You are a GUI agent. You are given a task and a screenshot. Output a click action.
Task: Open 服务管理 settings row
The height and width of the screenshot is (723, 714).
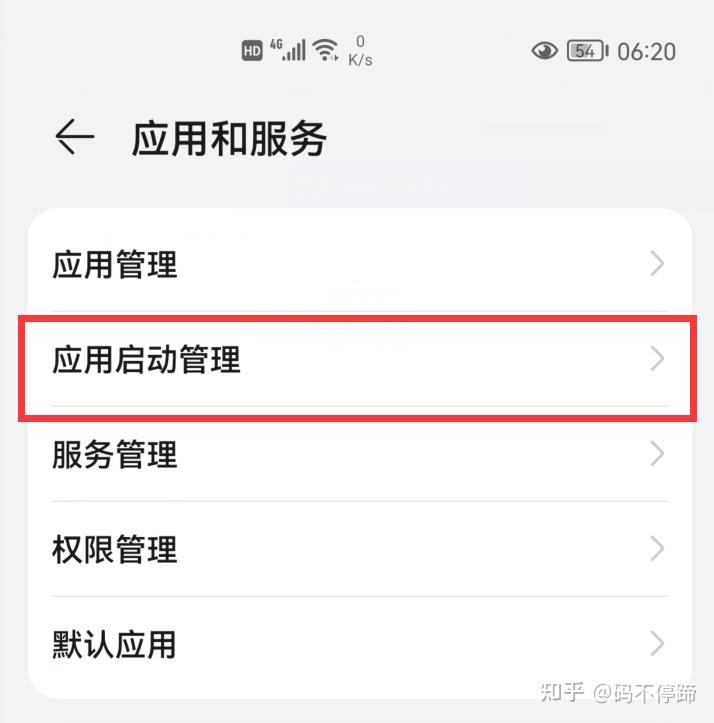pyautogui.click(x=358, y=455)
